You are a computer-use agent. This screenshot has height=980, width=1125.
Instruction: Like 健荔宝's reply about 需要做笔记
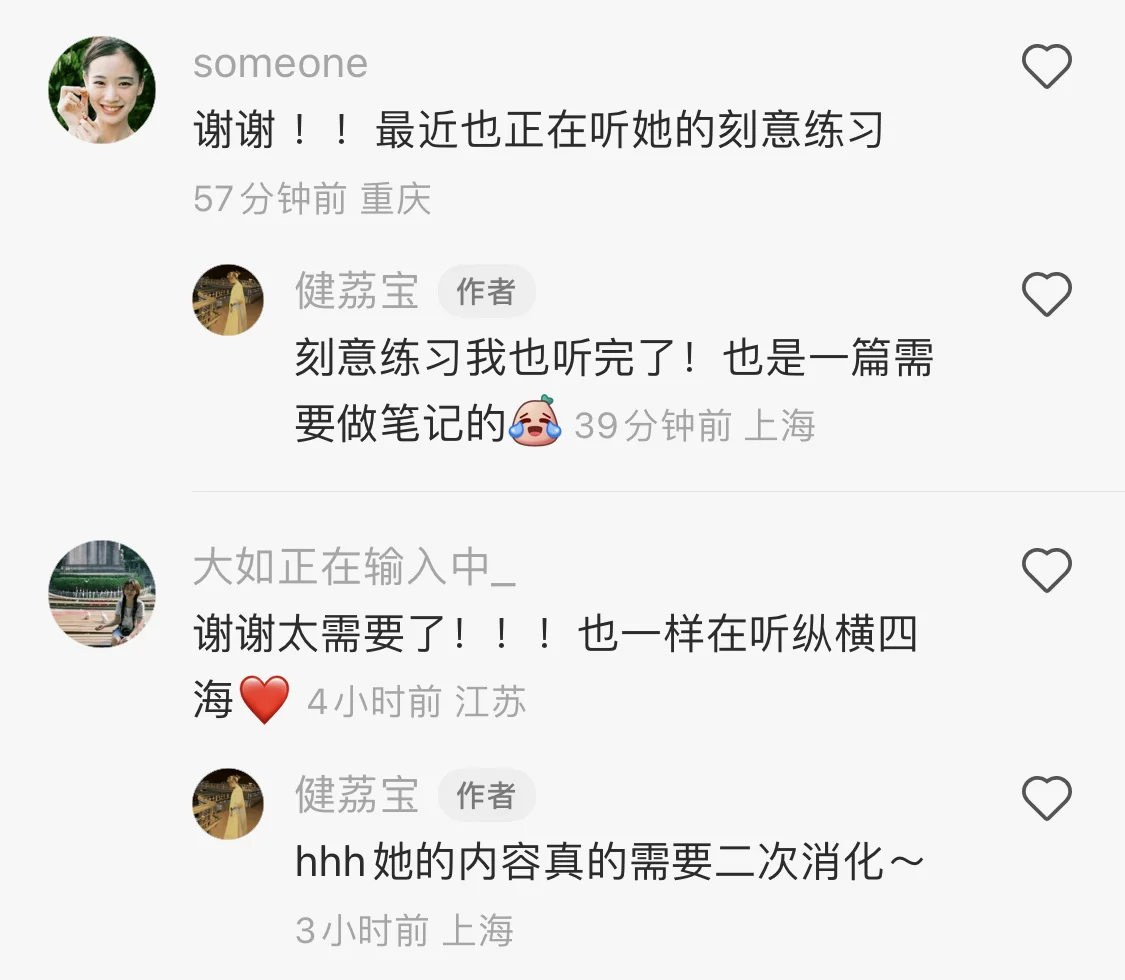[x=1046, y=295]
